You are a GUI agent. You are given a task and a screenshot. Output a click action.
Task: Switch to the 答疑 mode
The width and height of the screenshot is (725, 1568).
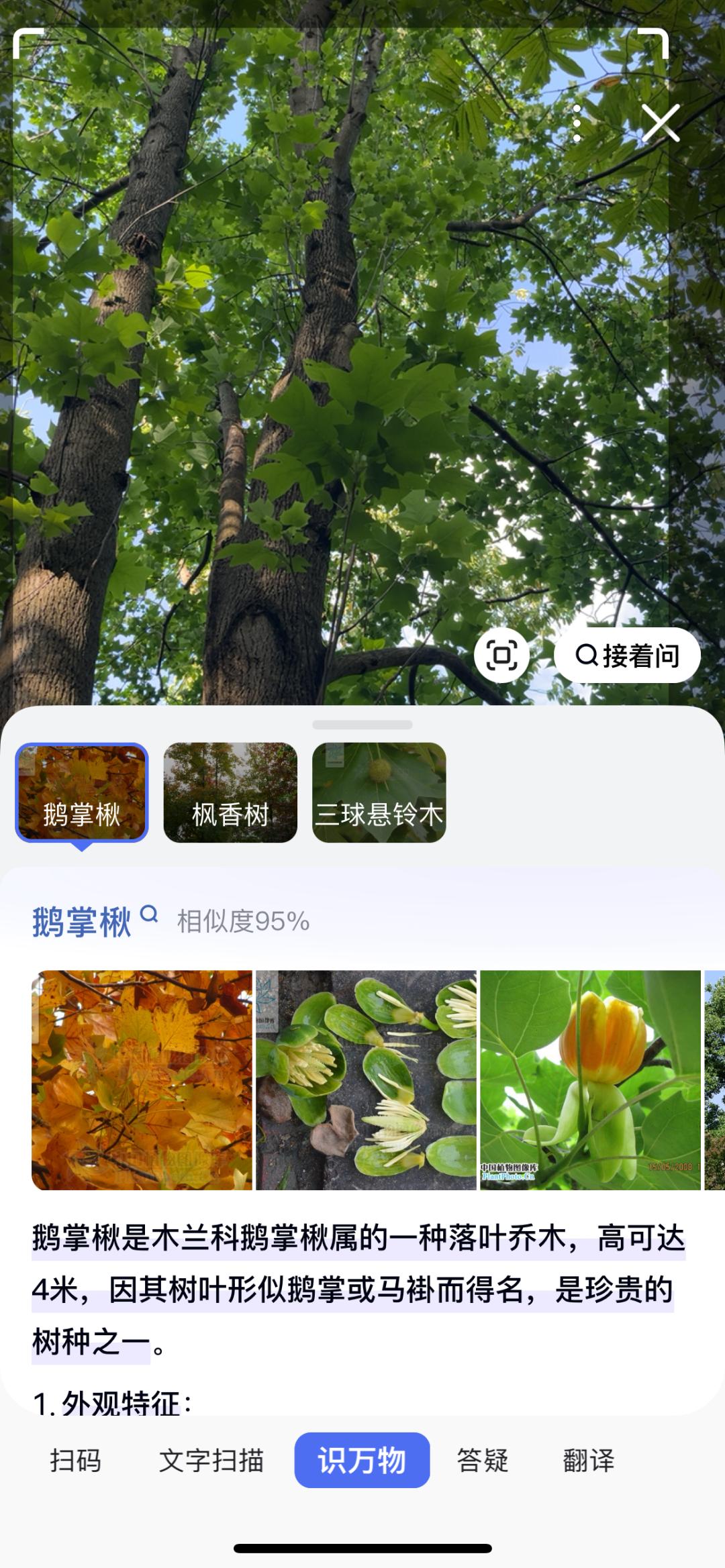(x=483, y=1460)
